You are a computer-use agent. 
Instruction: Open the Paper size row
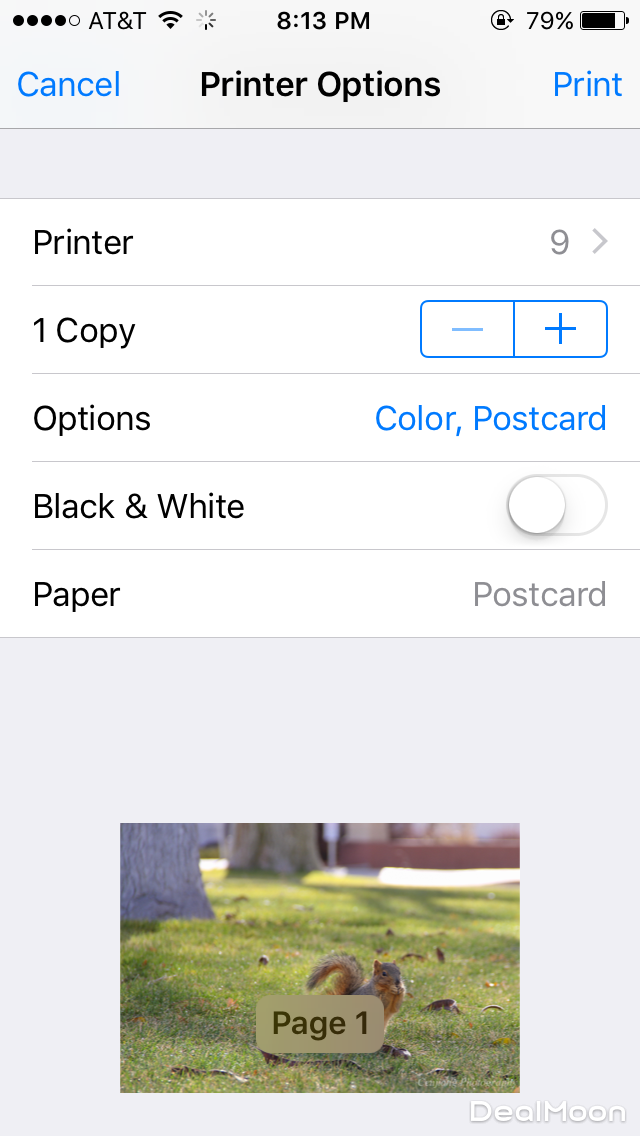tap(320, 594)
